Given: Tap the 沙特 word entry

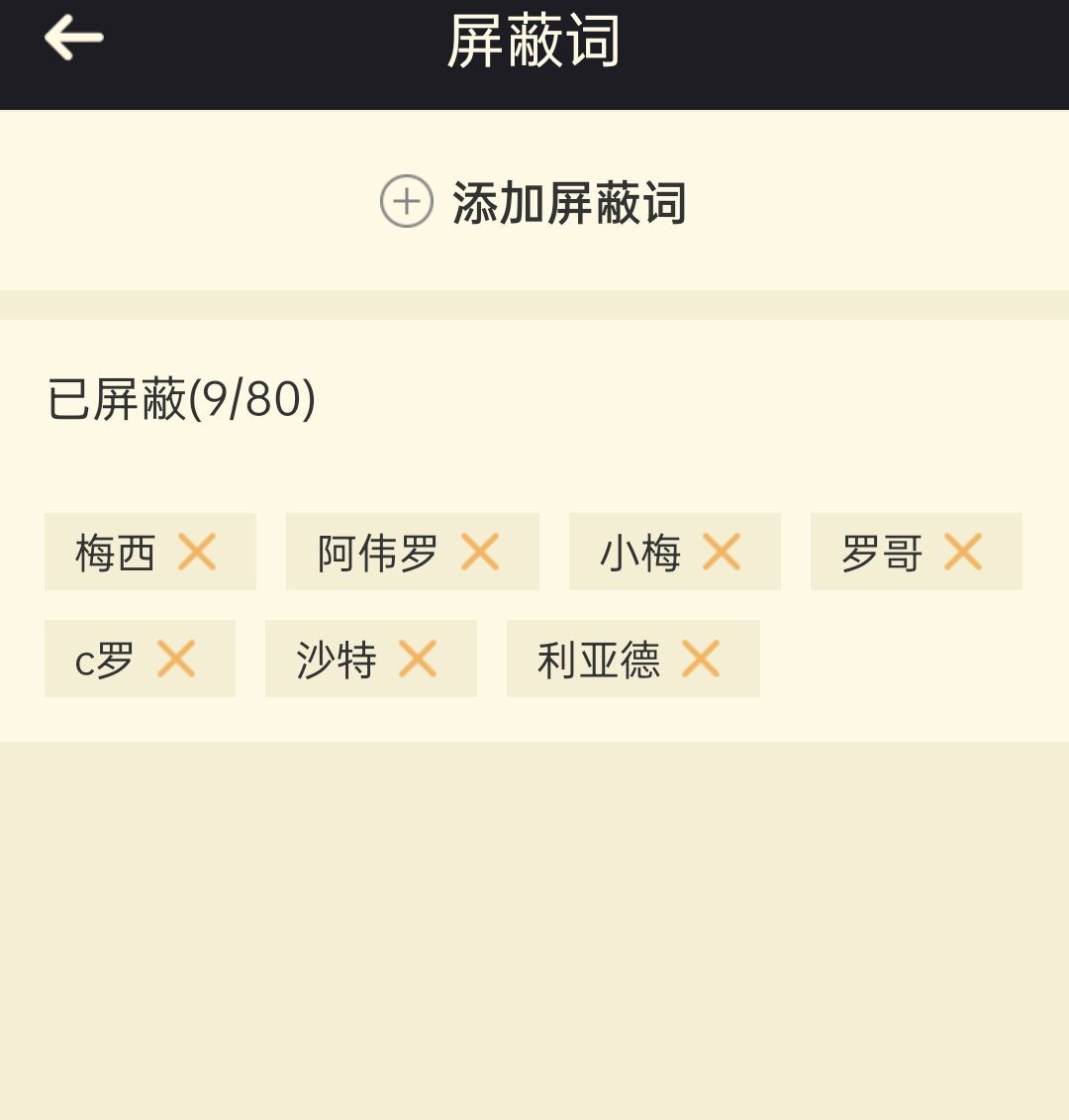Looking at the screenshot, I should [337, 659].
